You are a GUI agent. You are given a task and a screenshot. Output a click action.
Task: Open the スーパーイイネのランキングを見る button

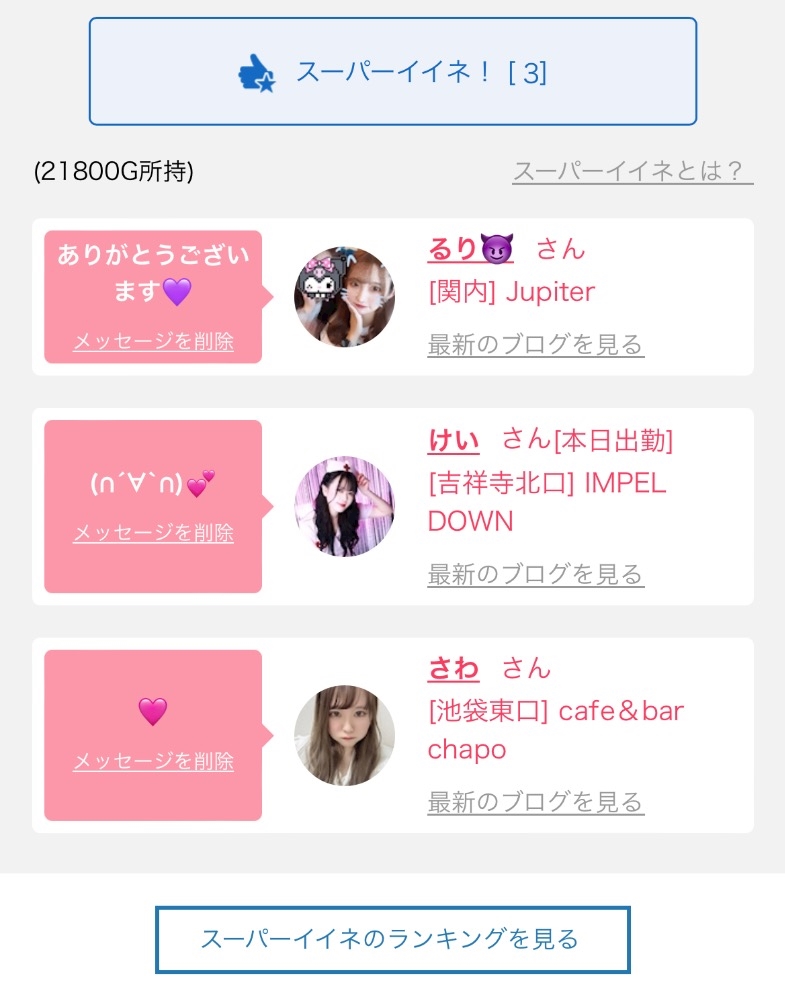[392, 939]
